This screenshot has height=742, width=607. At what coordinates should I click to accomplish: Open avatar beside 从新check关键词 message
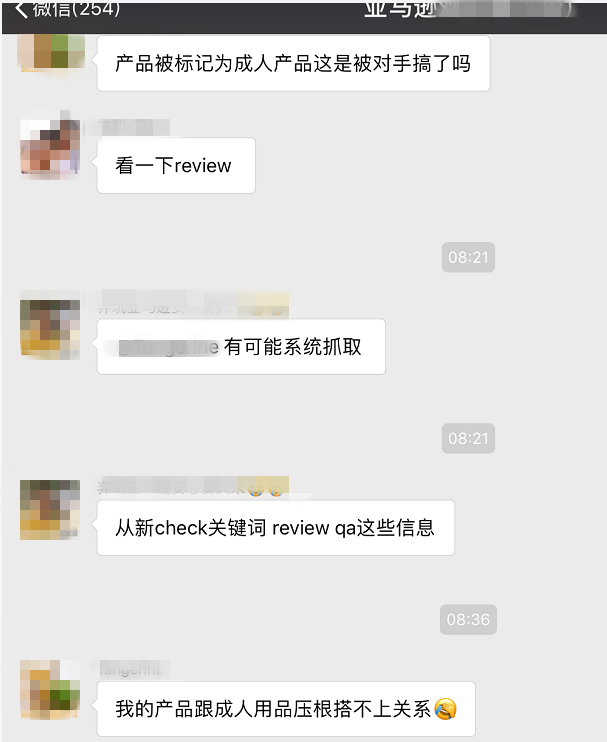(50, 509)
